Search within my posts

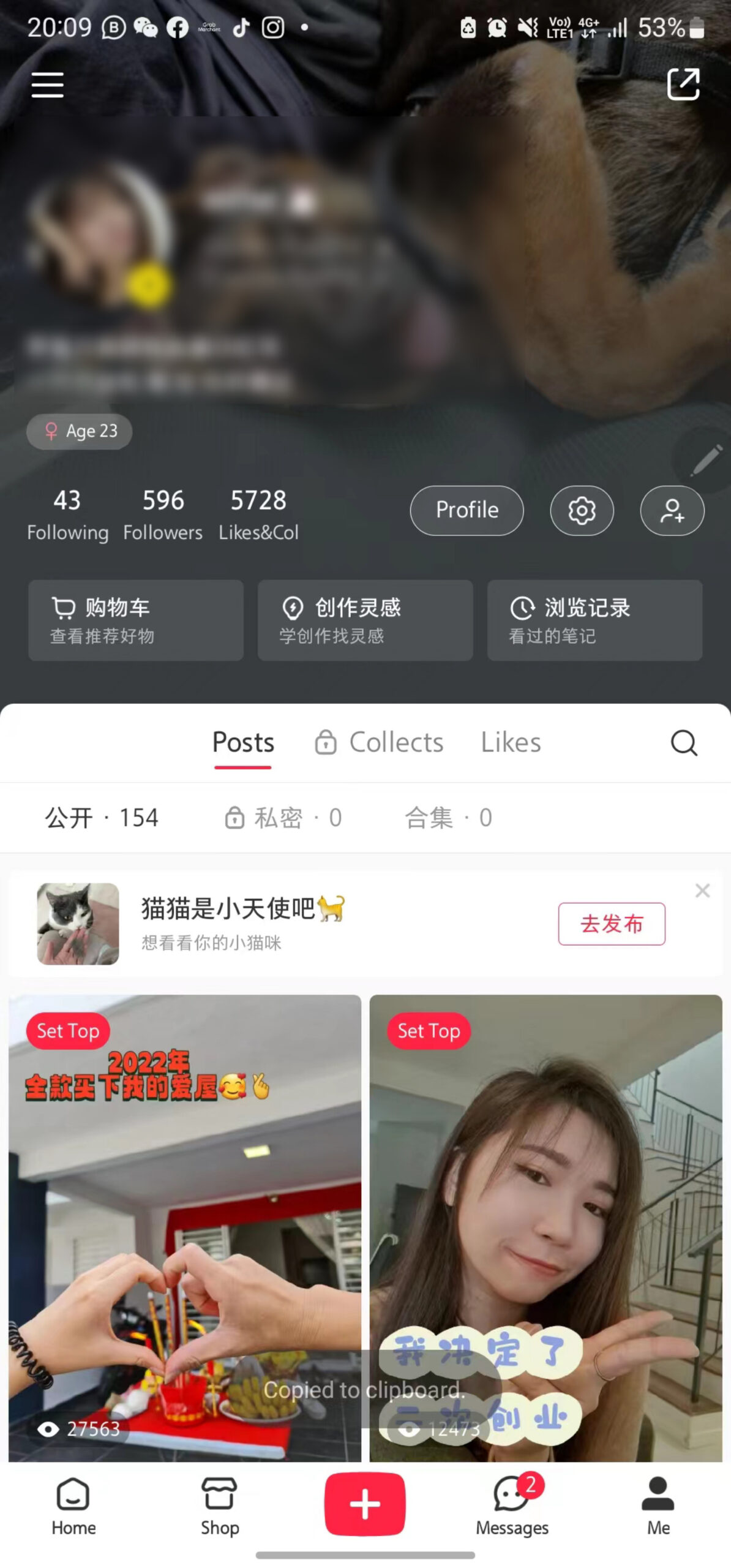point(684,743)
